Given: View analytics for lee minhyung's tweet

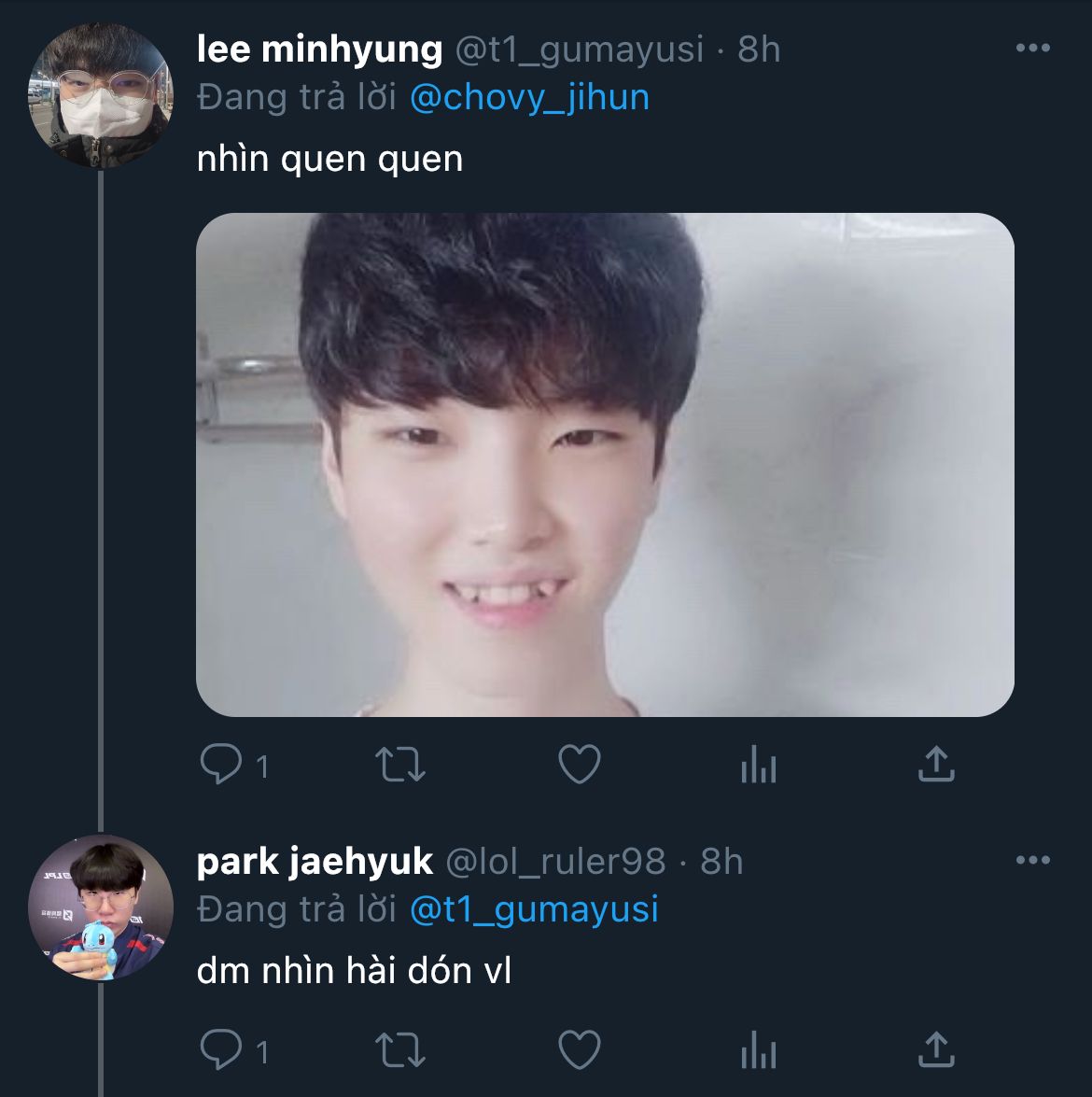Looking at the screenshot, I should tap(758, 766).
